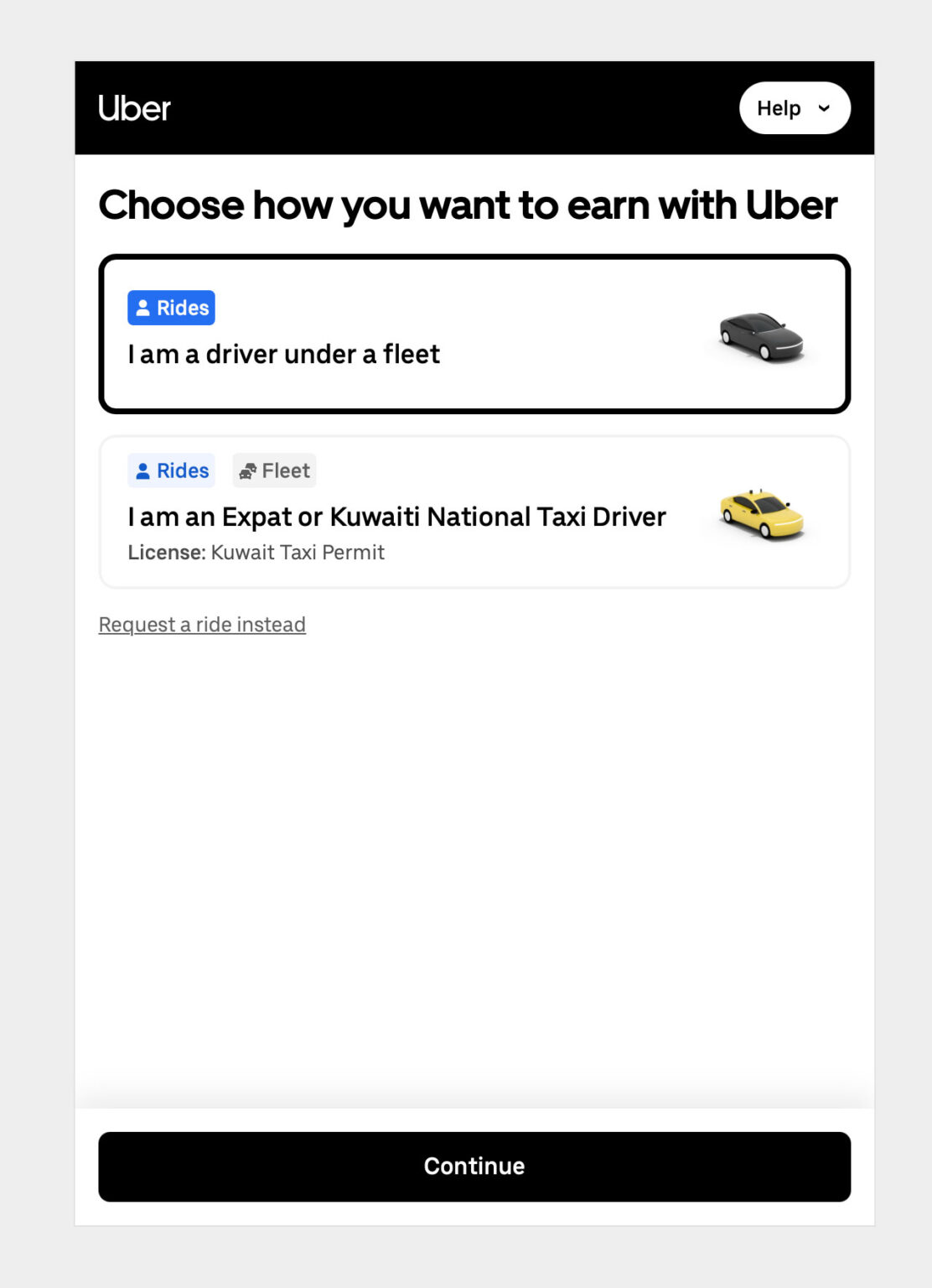This screenshot has height=1288, width=932.
Task: Click the 'Kuwait Taxi Permit' license text
Action: coord(297,553)
